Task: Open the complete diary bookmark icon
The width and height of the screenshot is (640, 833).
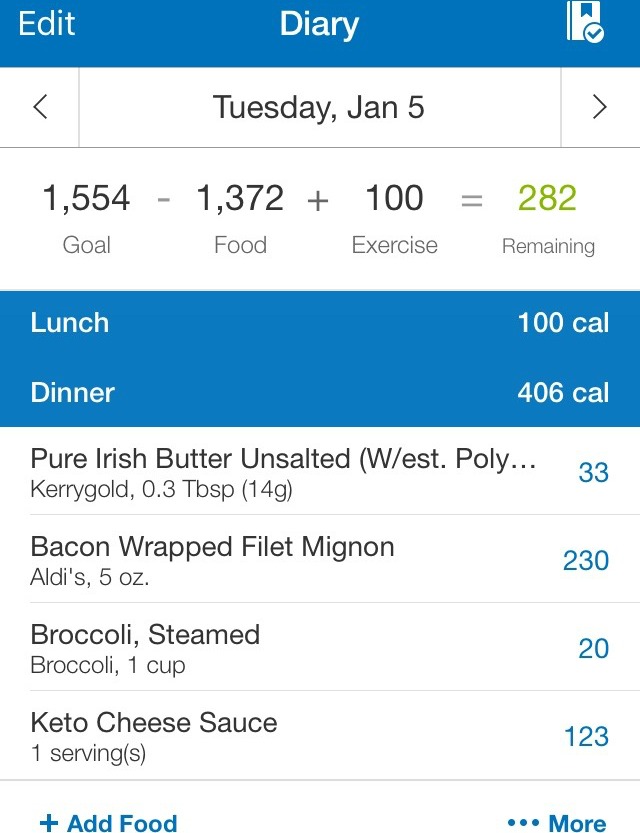Action: 585,22
